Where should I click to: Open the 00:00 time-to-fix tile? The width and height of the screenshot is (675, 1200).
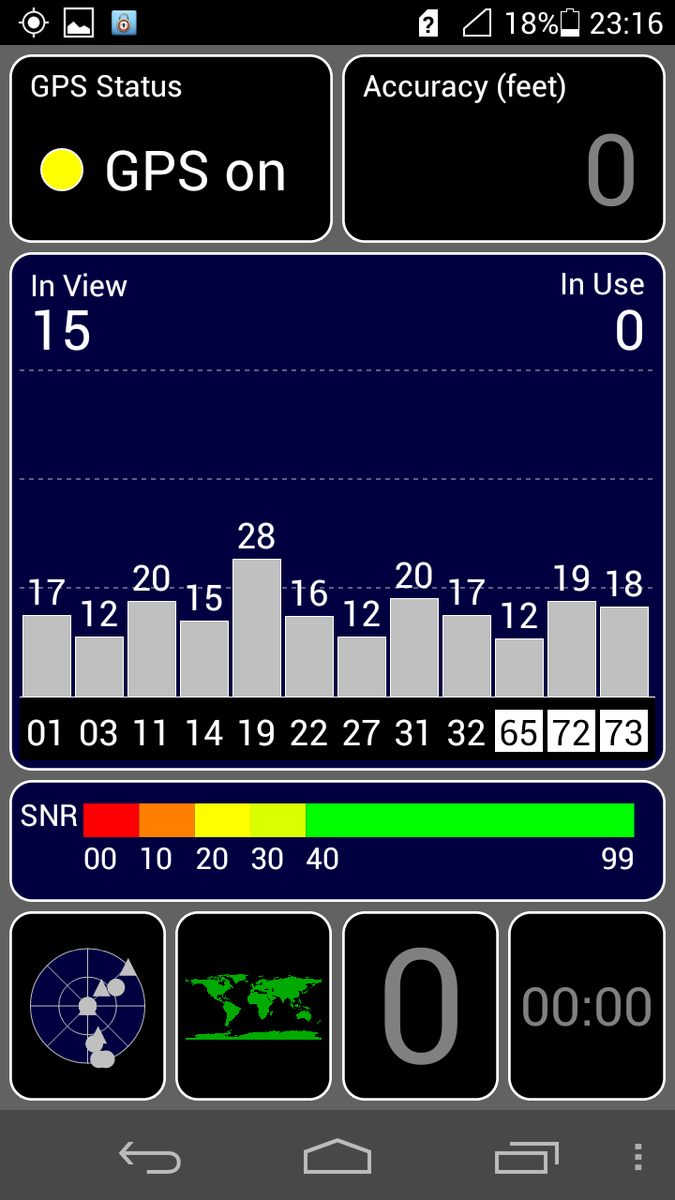click(586, 1005)
